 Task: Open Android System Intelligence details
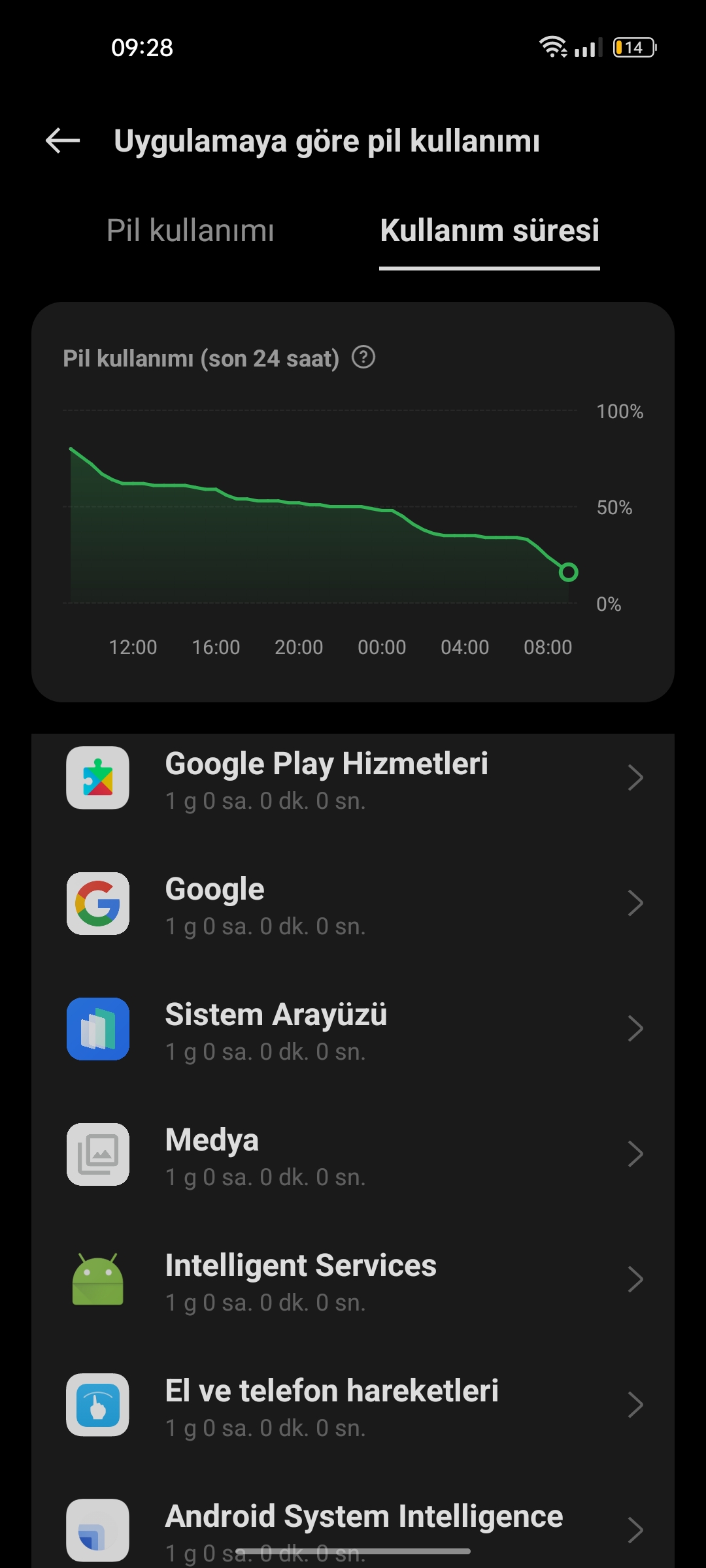pos(353,1526)
